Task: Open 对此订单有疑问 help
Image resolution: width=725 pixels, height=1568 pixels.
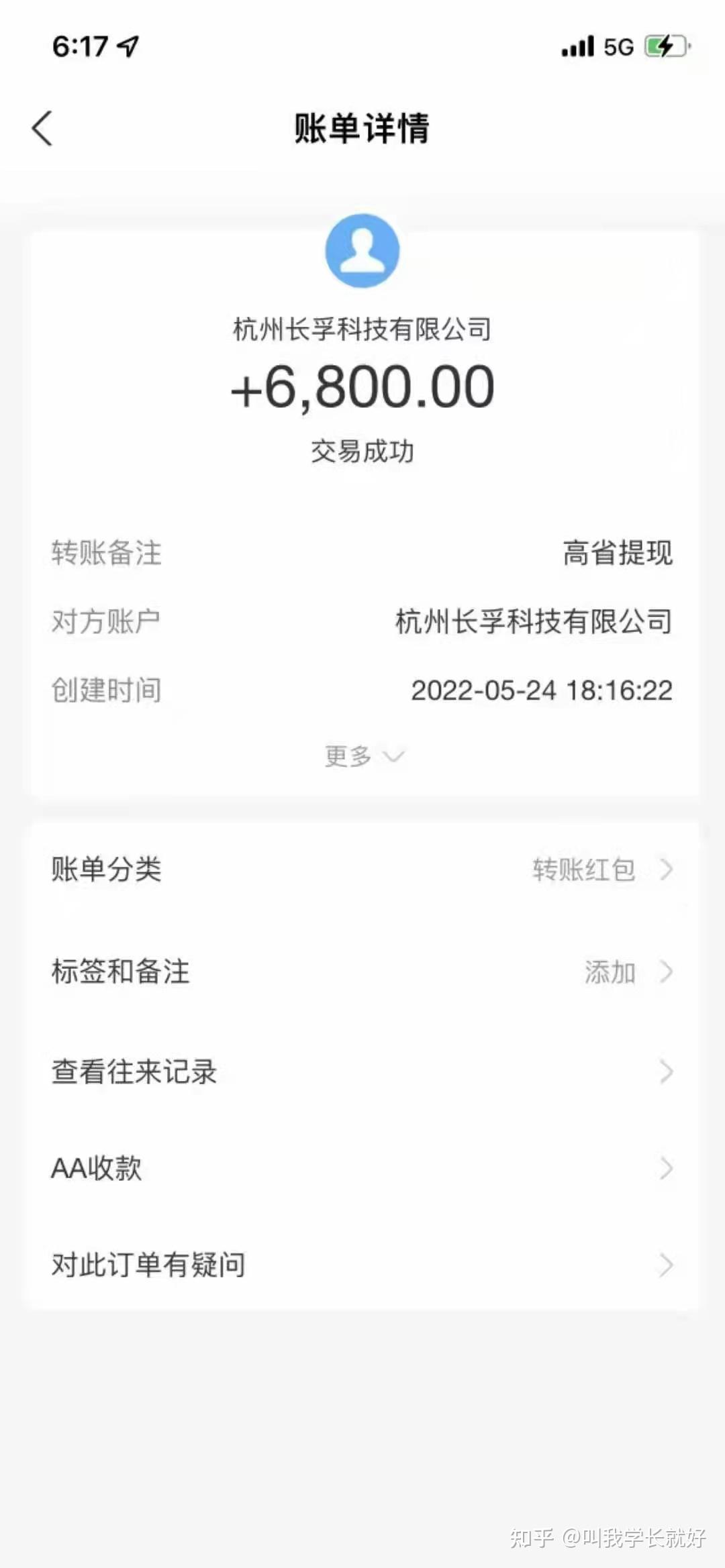Action: click(x=362, y=1265)
